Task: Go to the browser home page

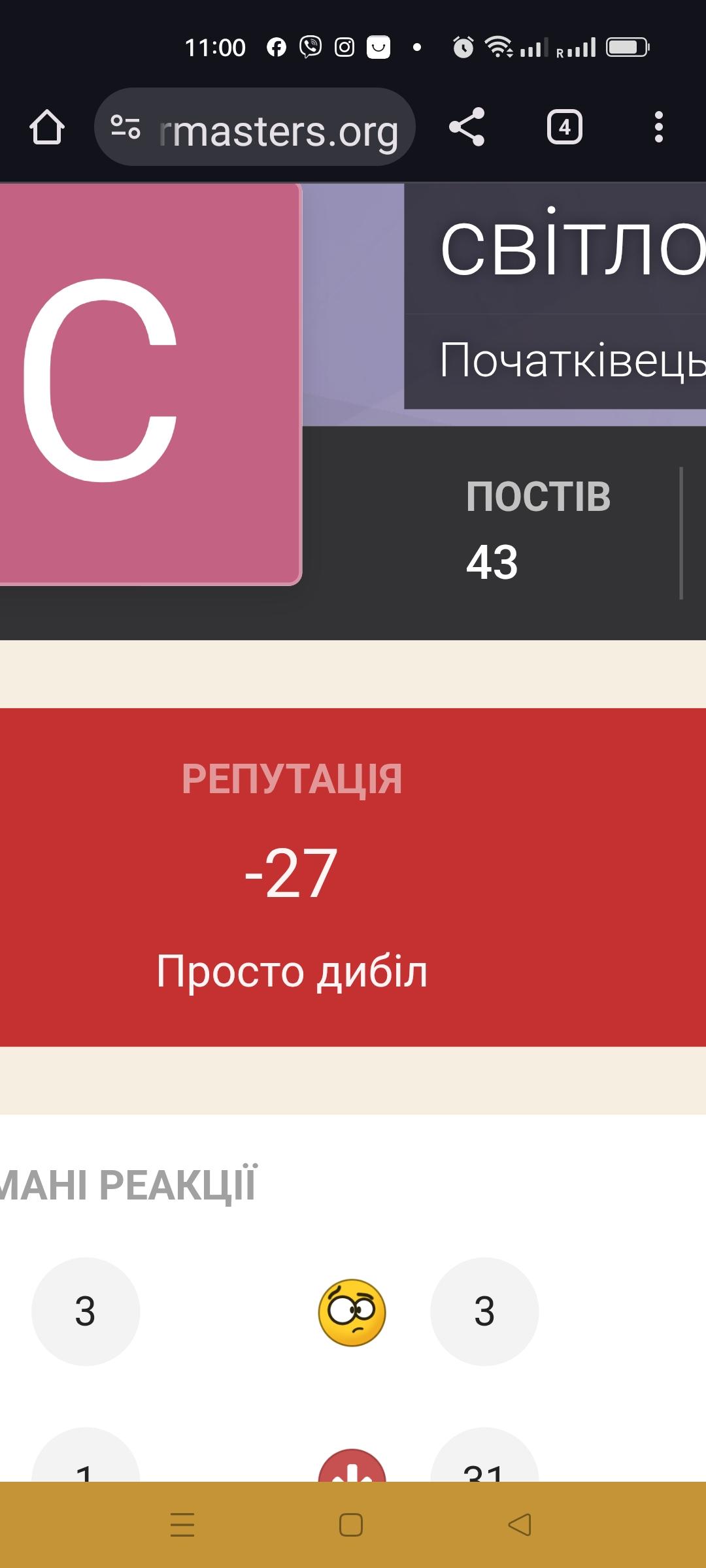Action: 47,127
